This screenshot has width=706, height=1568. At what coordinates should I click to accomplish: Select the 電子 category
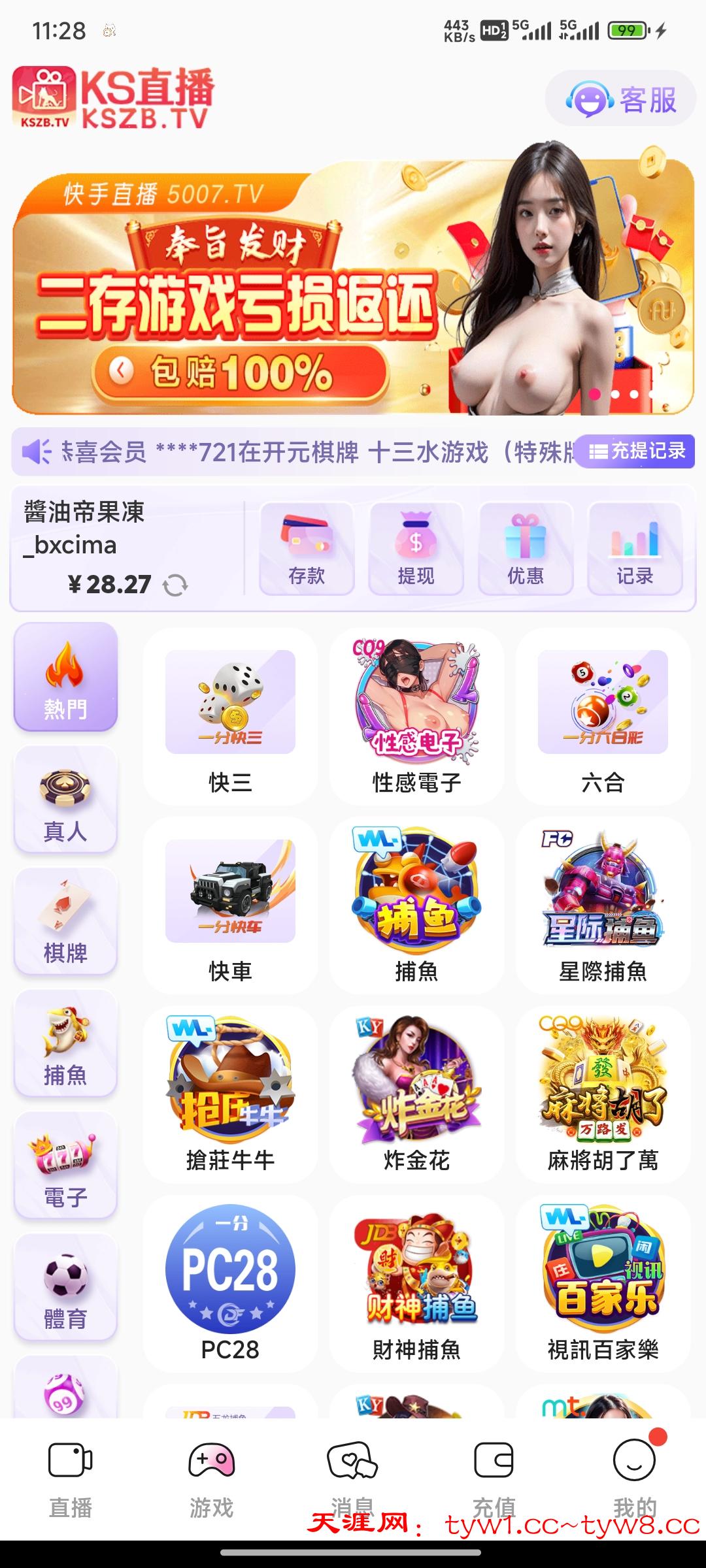(65, 1166)
